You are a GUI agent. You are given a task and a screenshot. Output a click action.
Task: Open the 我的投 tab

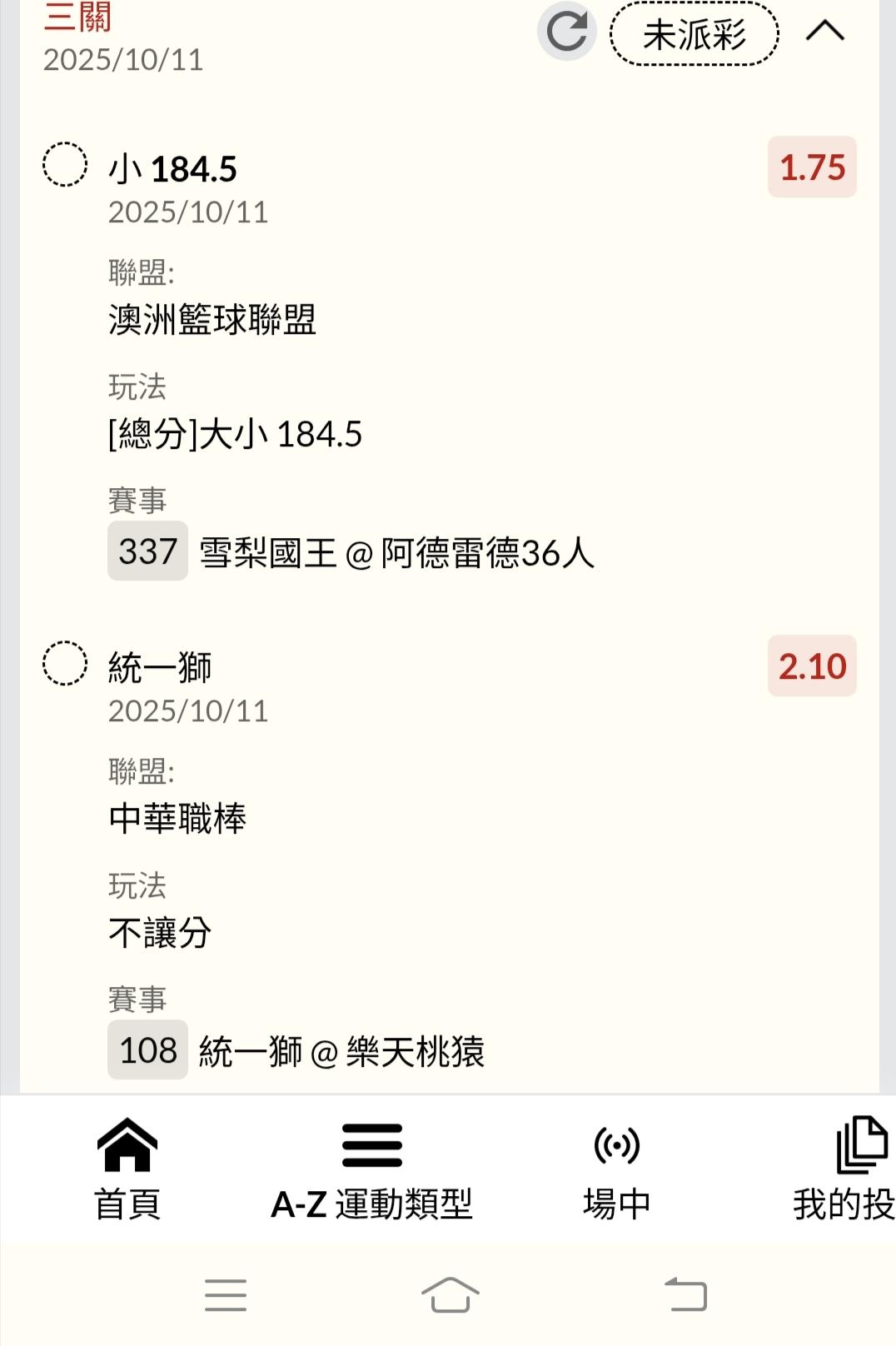tap(849, 1168)
